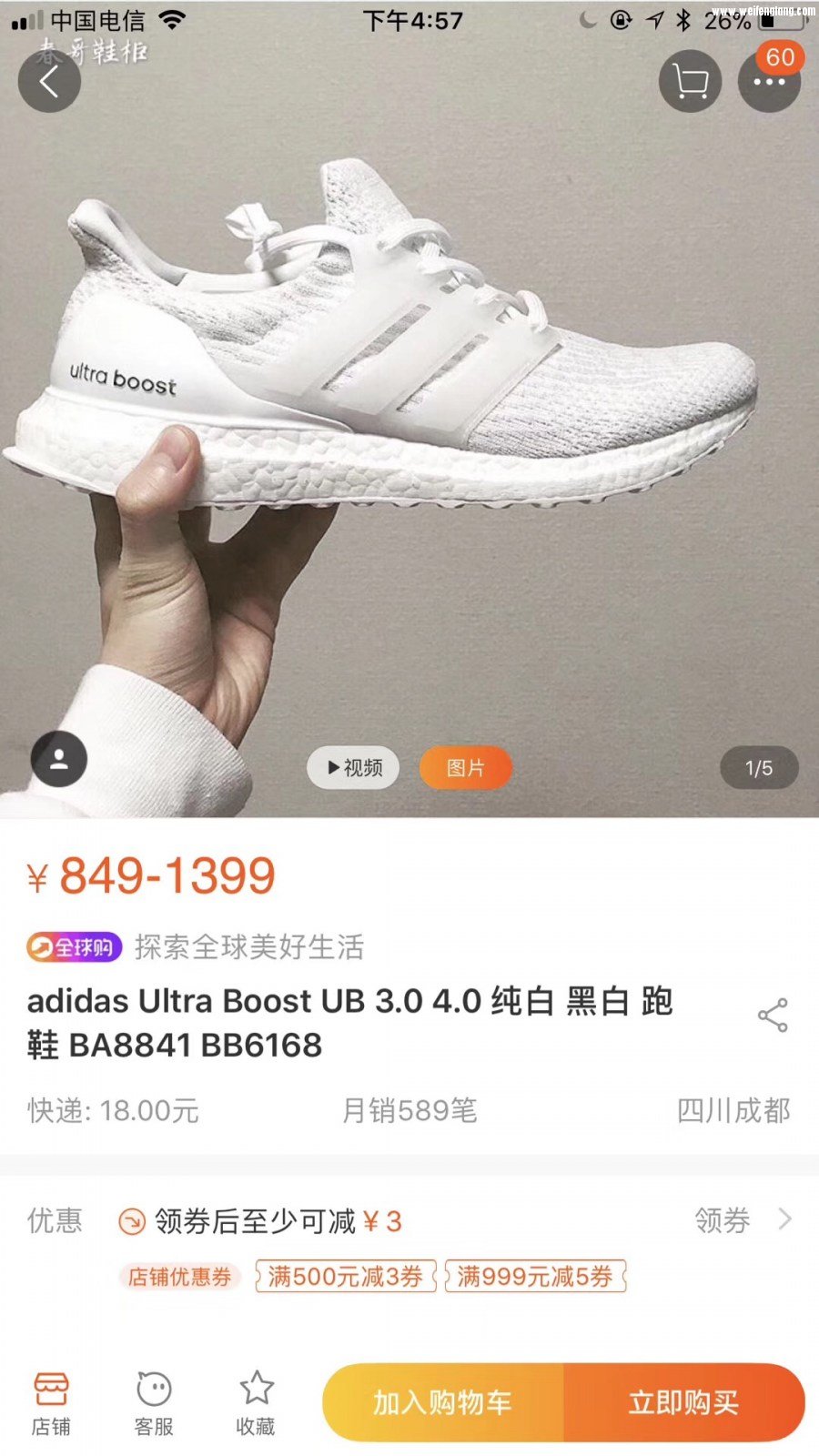The height and width of the screenshot is (1456, 819).
Task: Tap 加入购物车 to add to cart
Action: [443, 1402]
